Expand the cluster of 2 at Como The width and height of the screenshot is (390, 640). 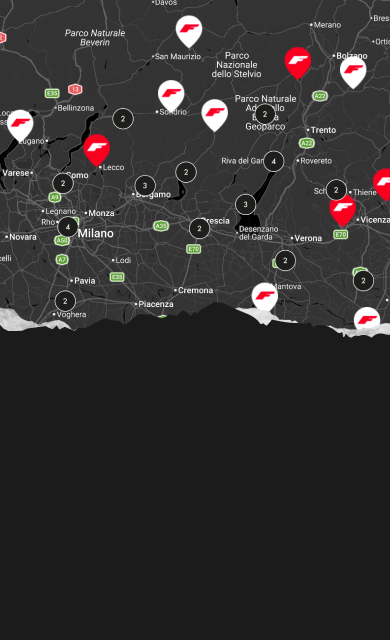(x=63, y=183)
